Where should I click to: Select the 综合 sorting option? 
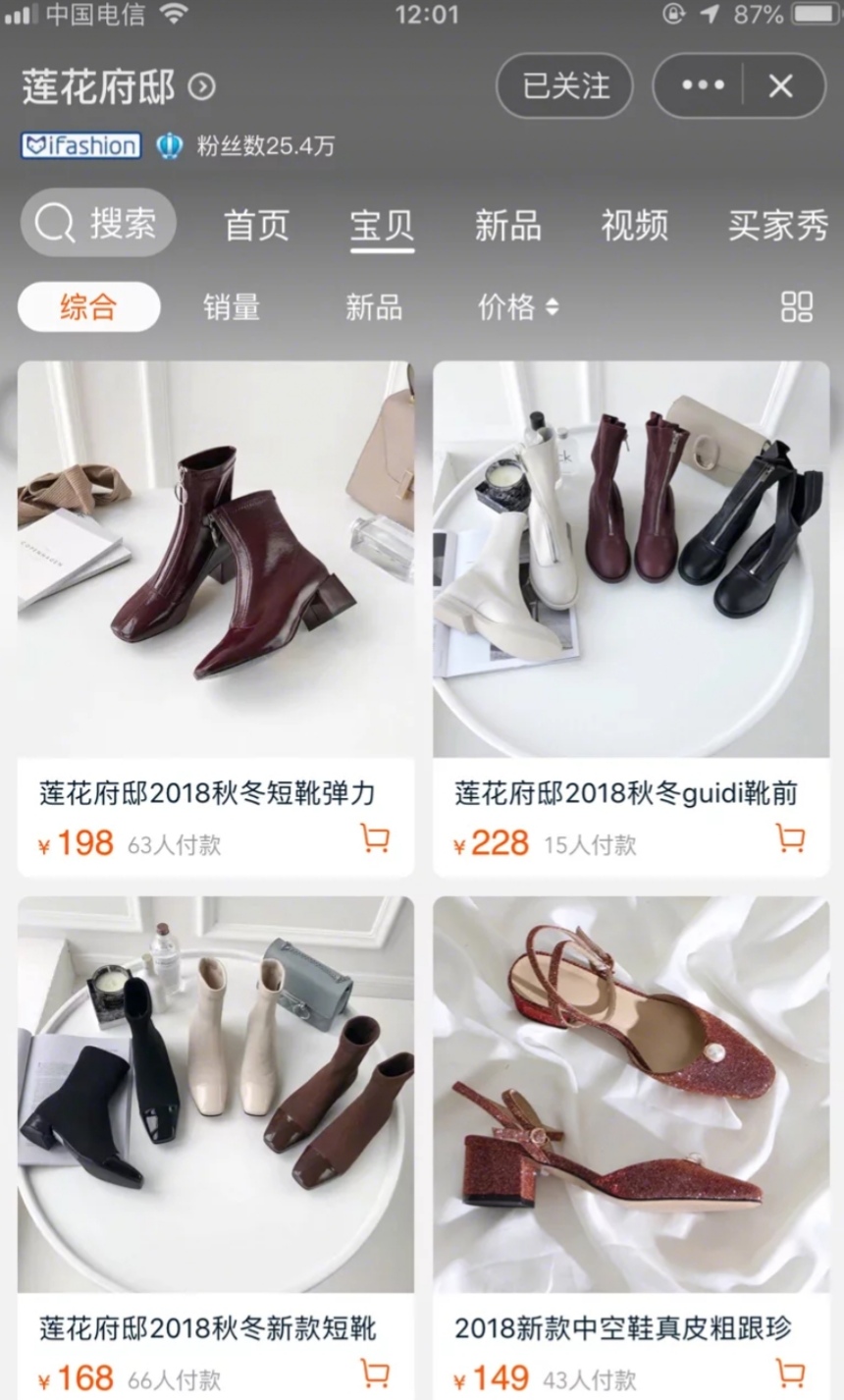click(88, 307)
